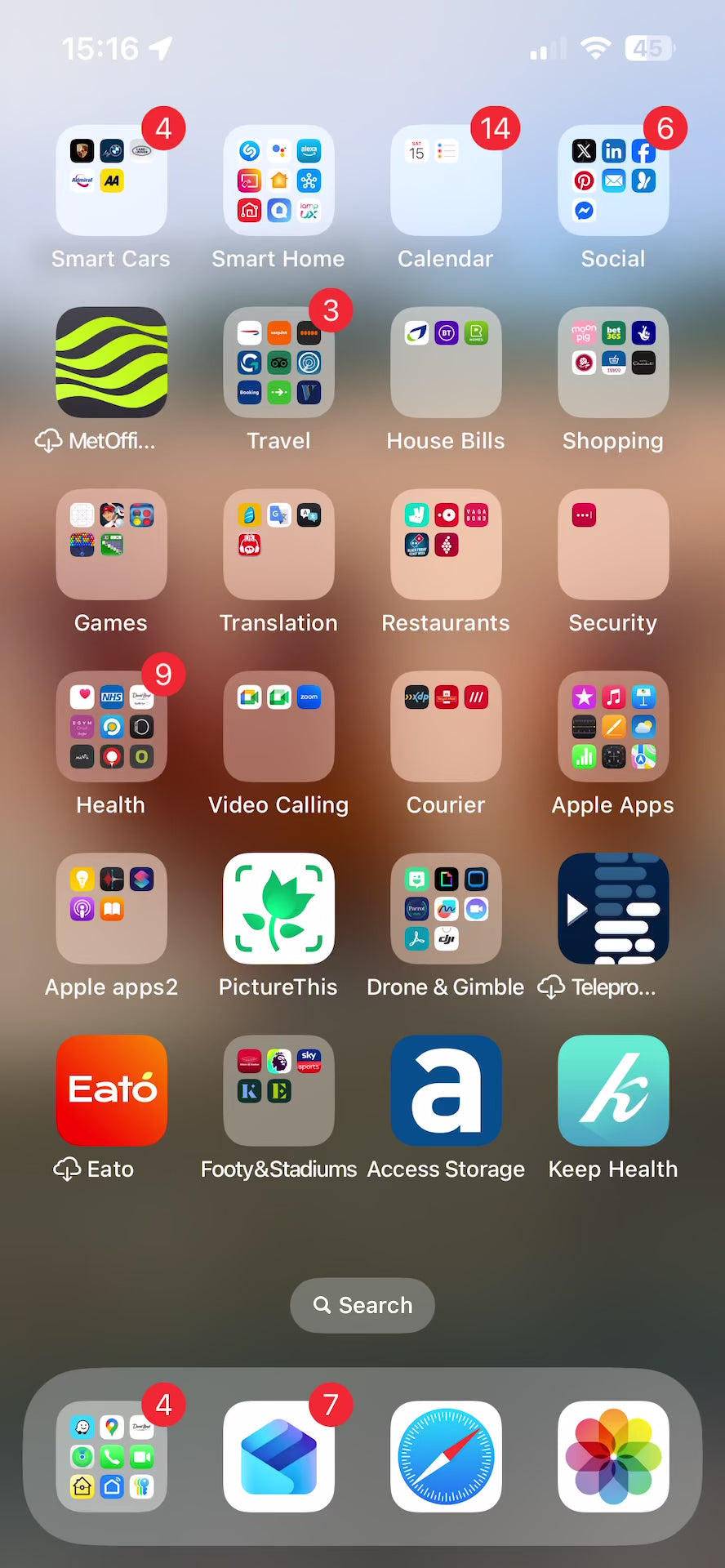Screen dimensions: 725x1568
Task: Open the Restaurants folder
Action: point(446,545)
